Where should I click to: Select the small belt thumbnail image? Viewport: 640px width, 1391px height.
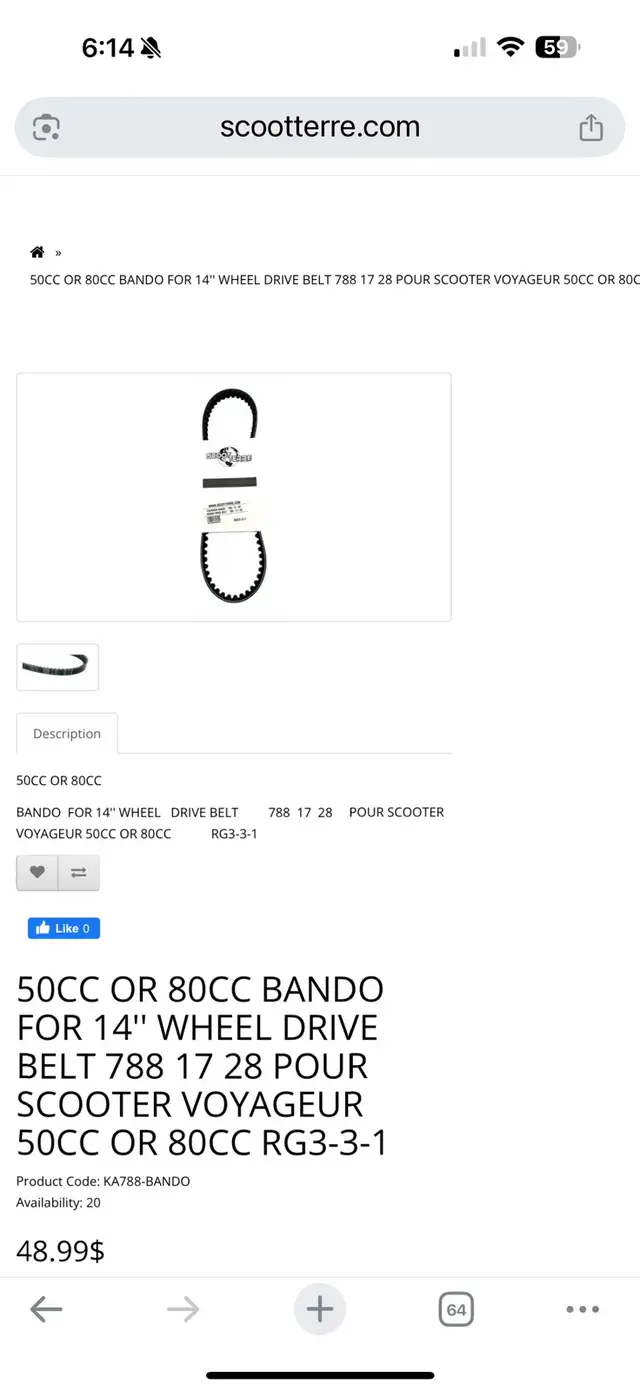(x=57, y=667)
